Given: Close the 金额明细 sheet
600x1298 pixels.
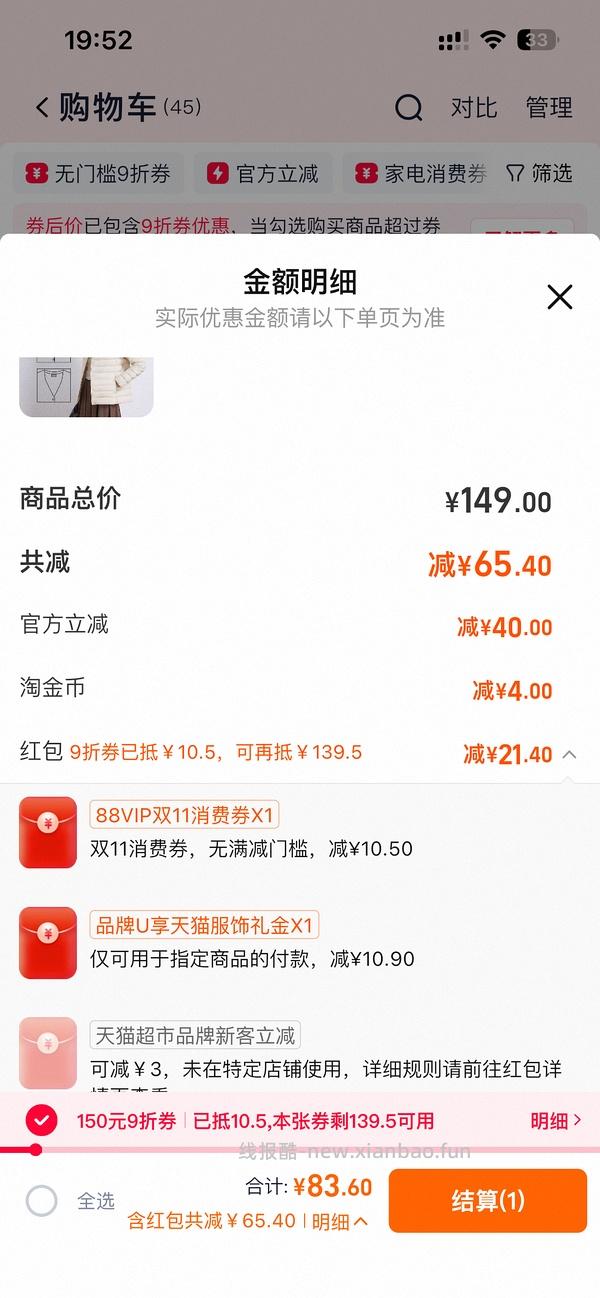Looking at the screenshot, I should point(560,297).
